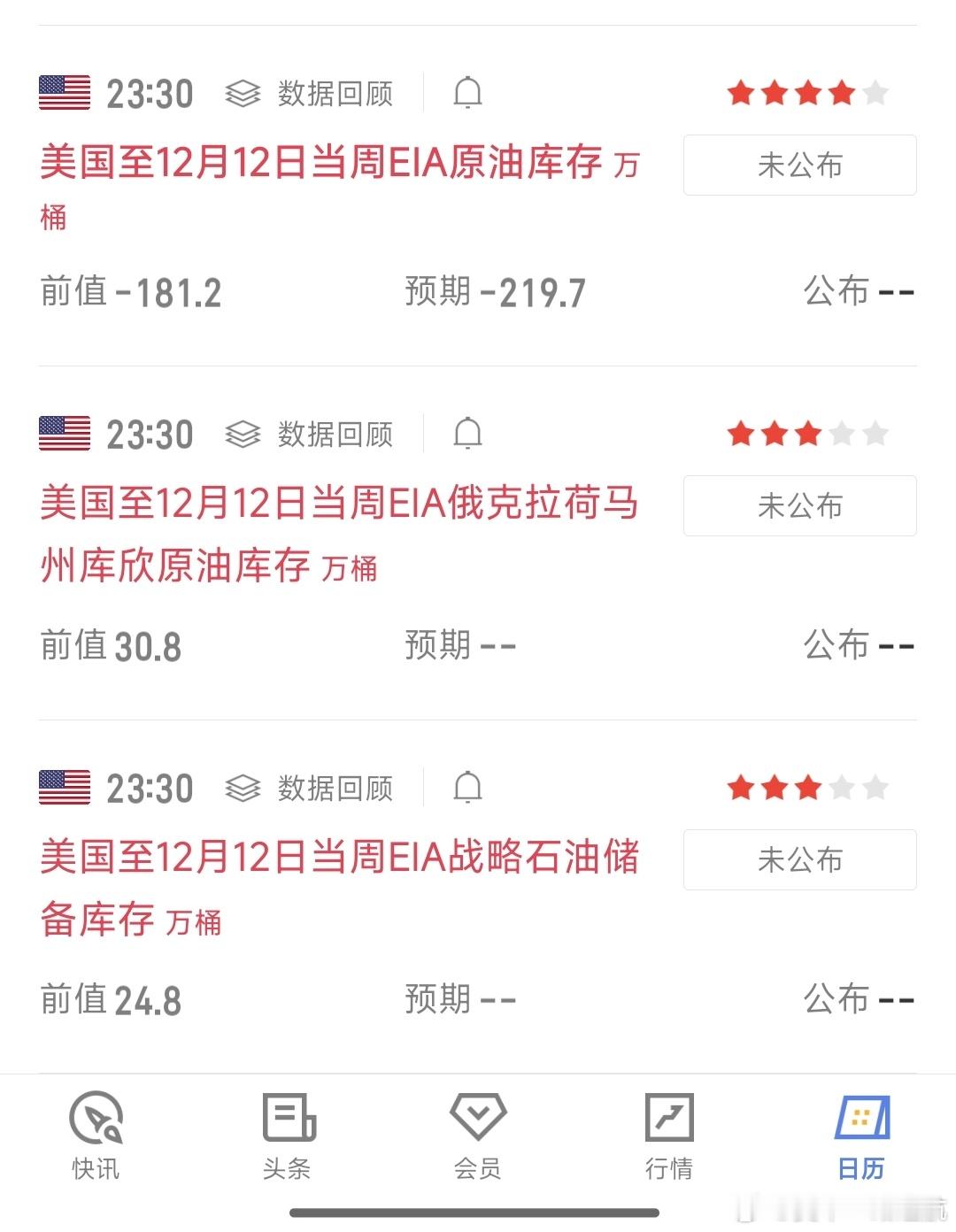The image size is (956, 1232).
Task: Switch to the 日历 calendar tab
Action: [x=862, y=1142]
